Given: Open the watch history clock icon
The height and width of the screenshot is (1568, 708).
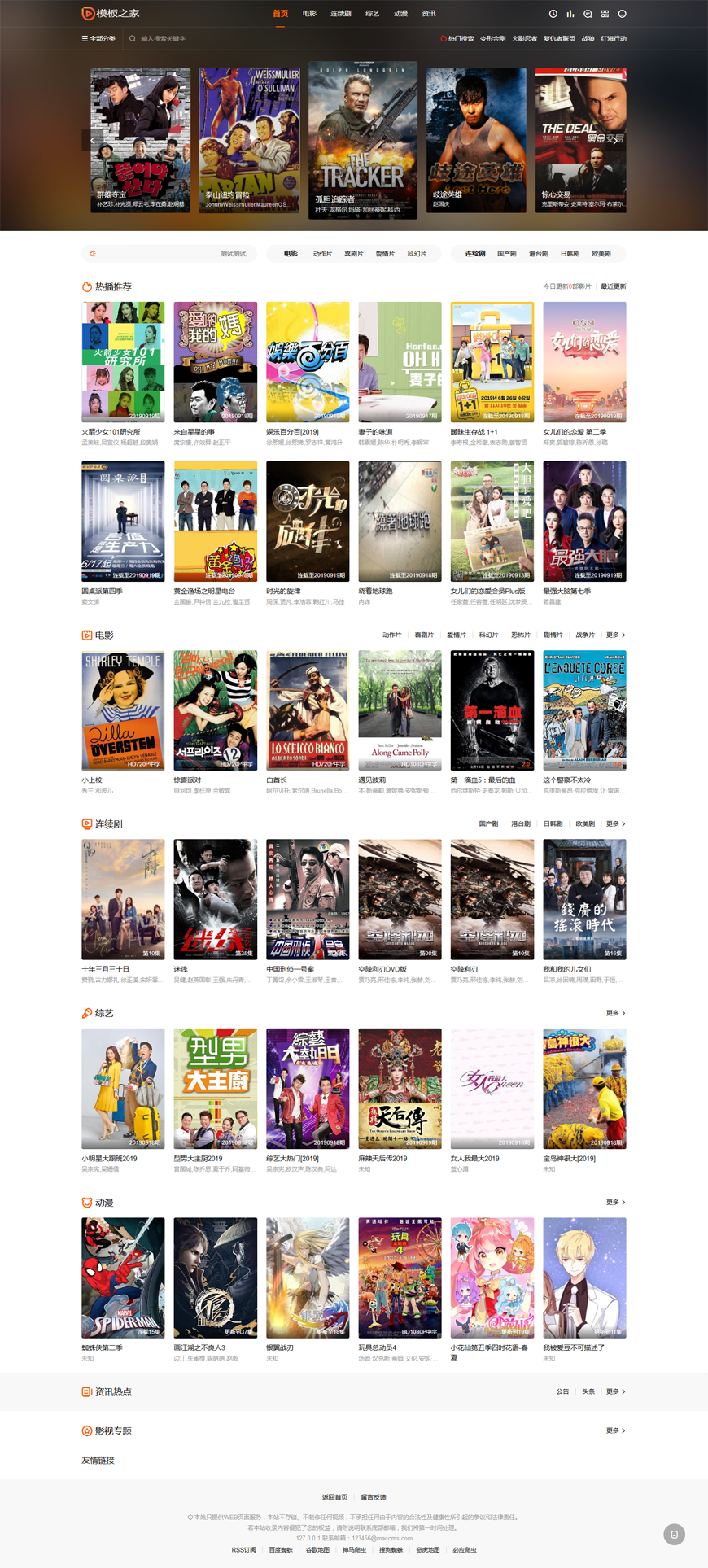Looking at the screenshot, I should tap(553, 14).
